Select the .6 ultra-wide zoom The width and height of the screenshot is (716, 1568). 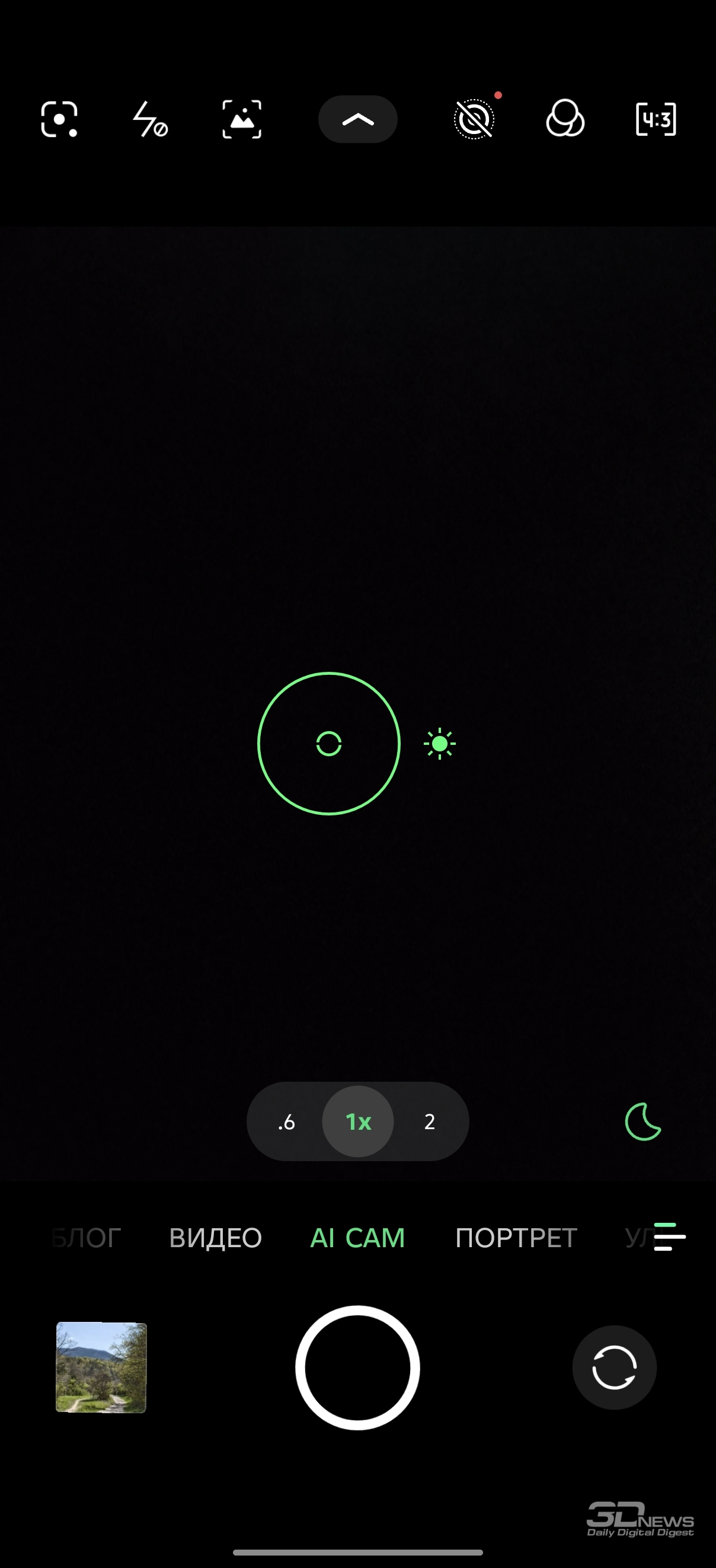tap(286, 1121)
